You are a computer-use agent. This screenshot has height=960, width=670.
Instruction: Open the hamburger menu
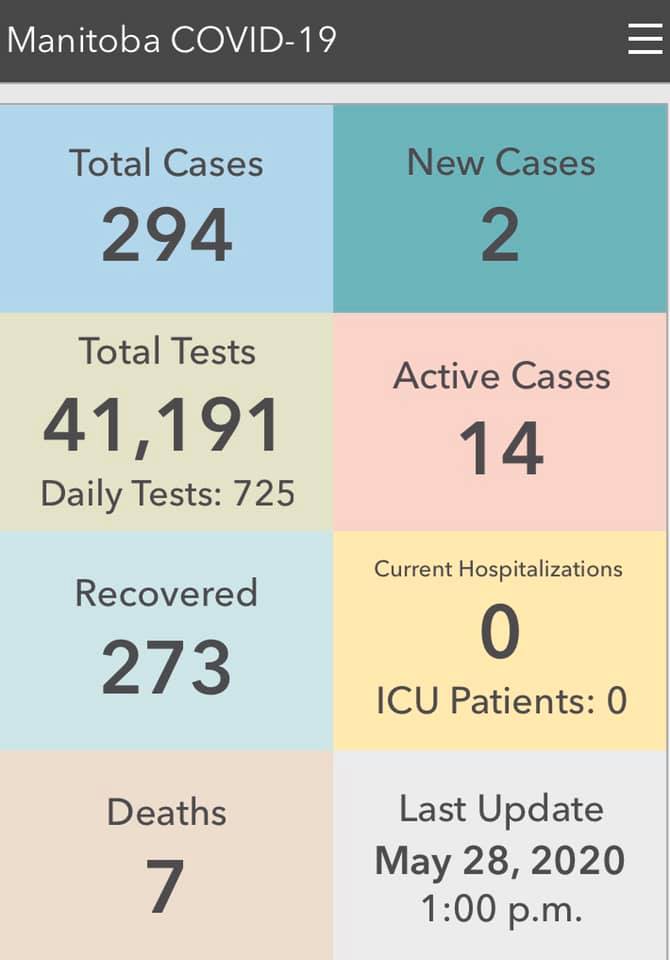point(645,39)
